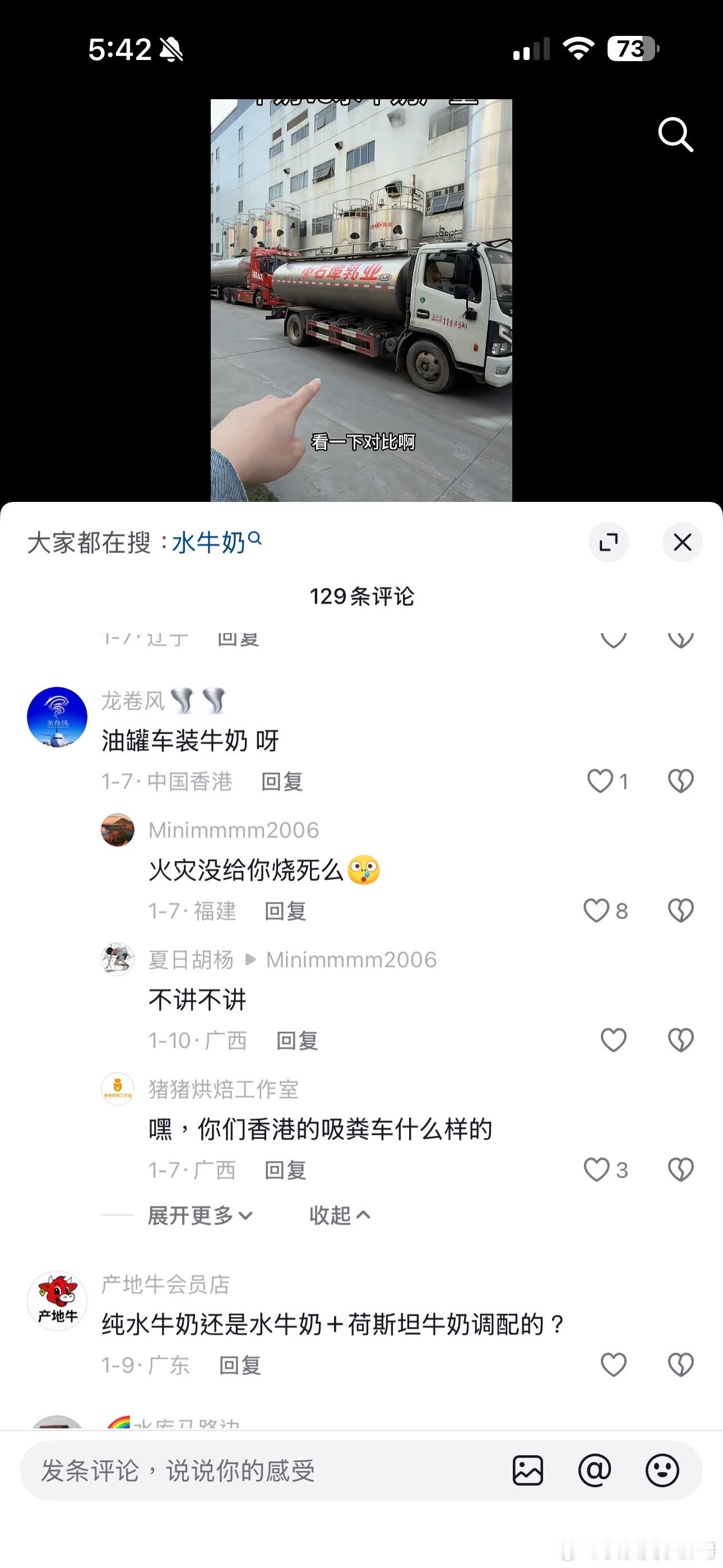Close the comments panel
The image size is (723, 1568).
682,542
